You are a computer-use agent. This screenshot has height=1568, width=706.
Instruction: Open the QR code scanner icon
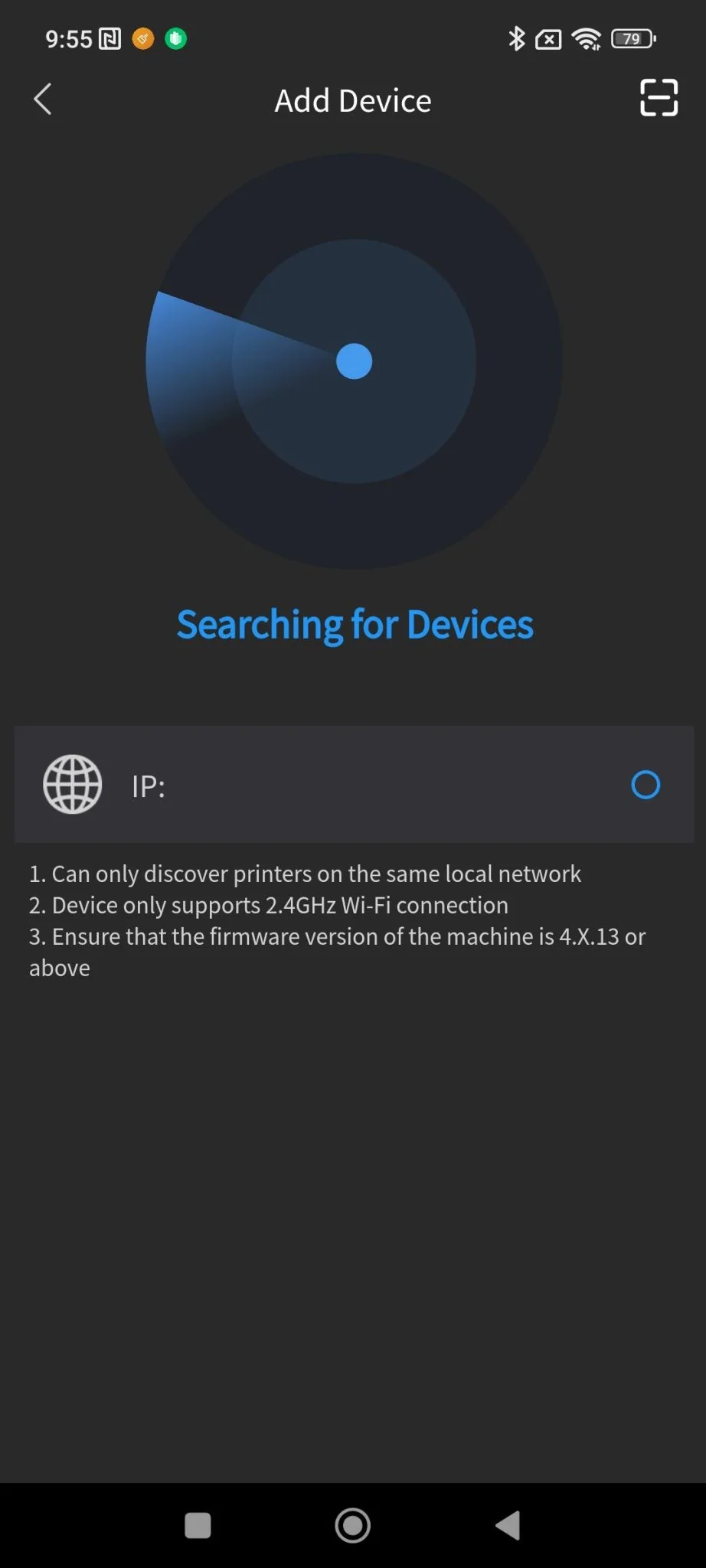(x=659, y=98)
